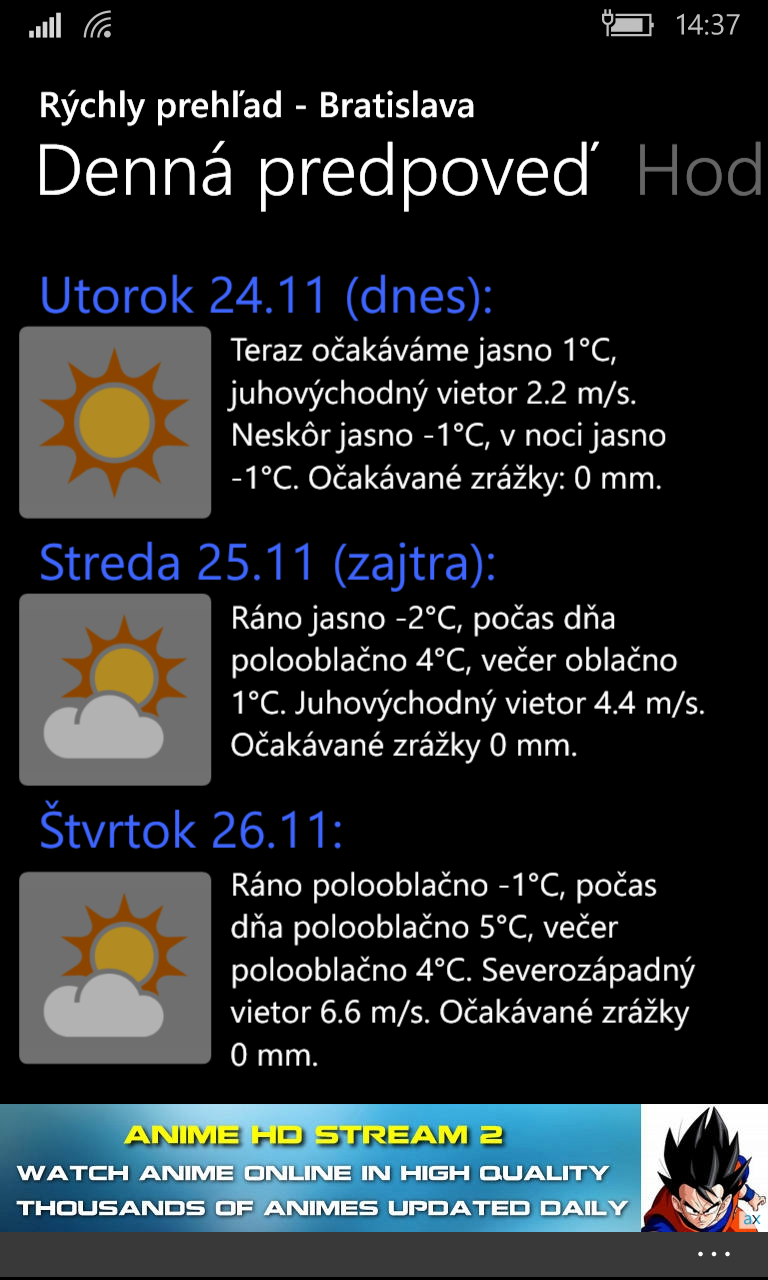Open the Anime HD Stream 2 ad banner
The width and height of the screenshot is (768, 1280).
tap(384, 1168)
